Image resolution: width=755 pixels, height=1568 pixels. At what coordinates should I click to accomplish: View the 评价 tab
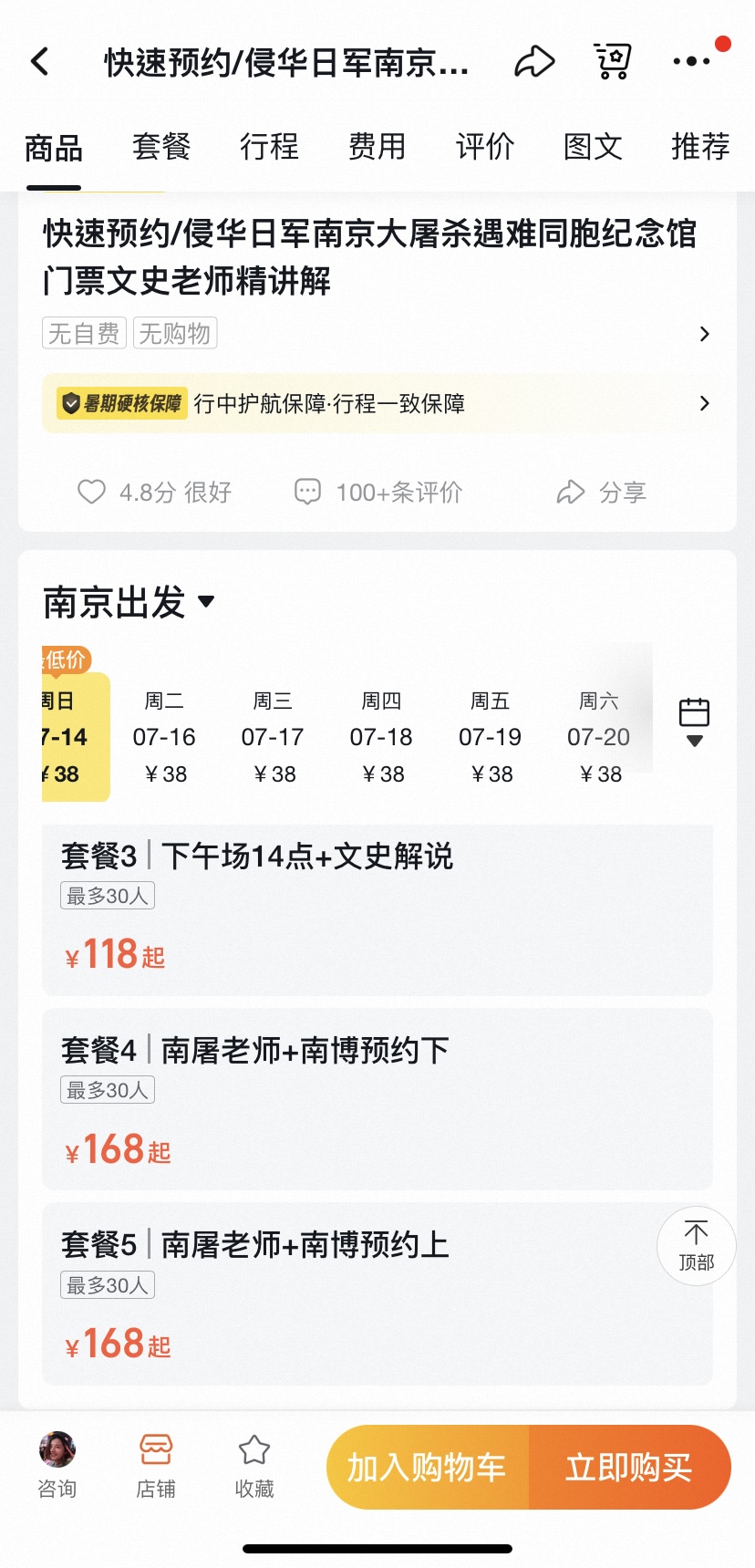click(485, 147)
